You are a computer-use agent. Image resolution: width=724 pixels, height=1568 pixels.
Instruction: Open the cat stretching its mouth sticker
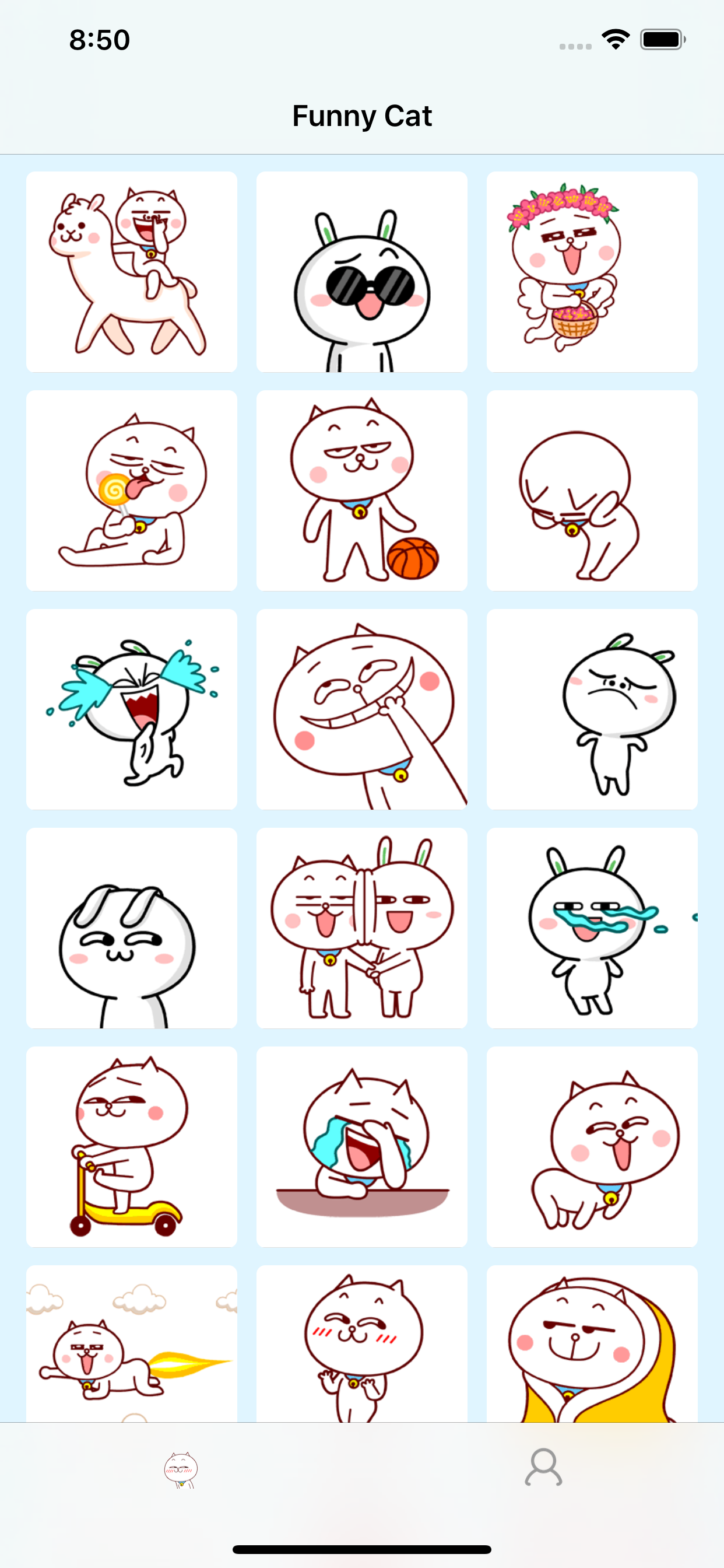361,709
